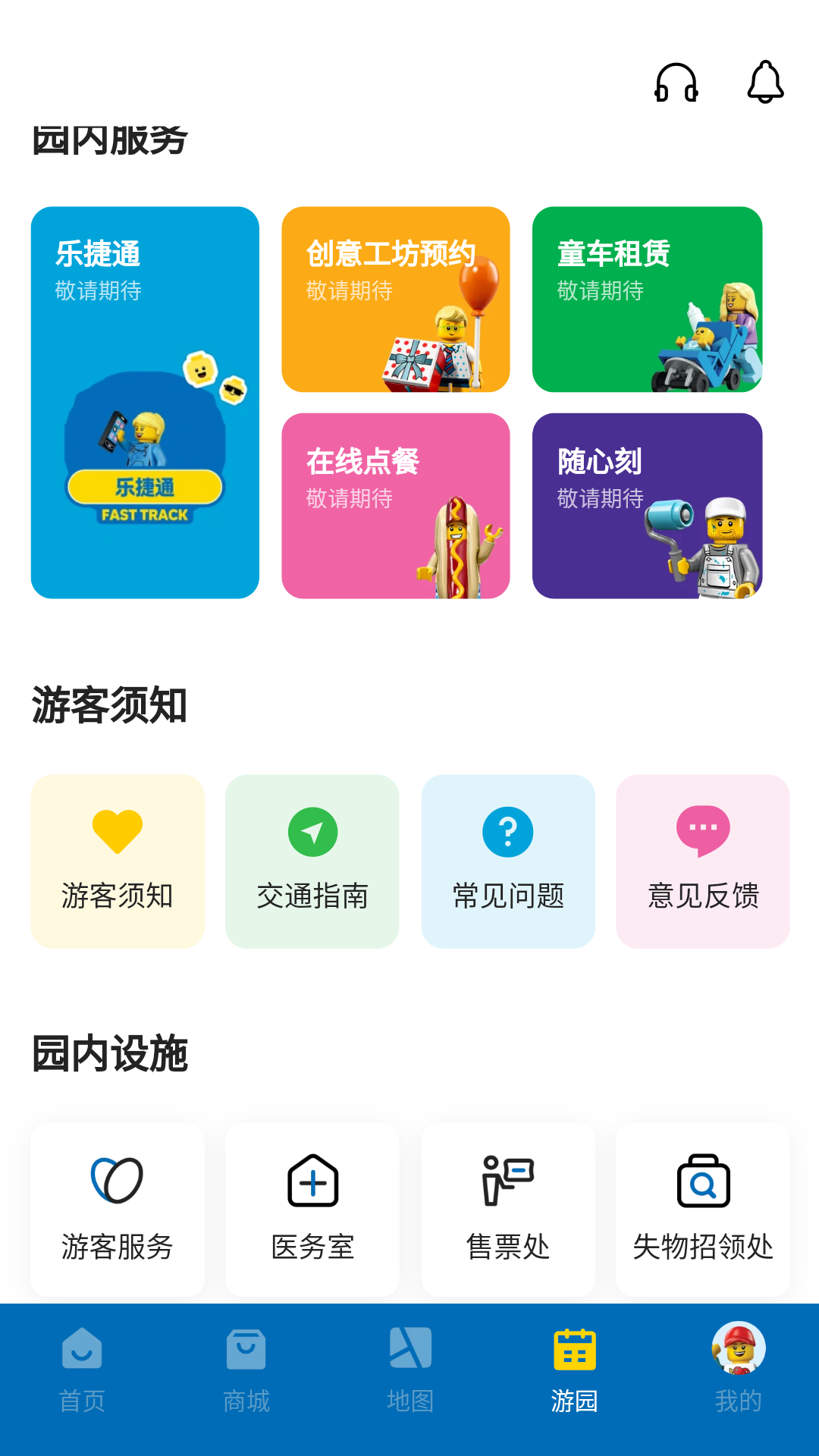Tap the 游客服务 rings icon

tap(117, 1181)
